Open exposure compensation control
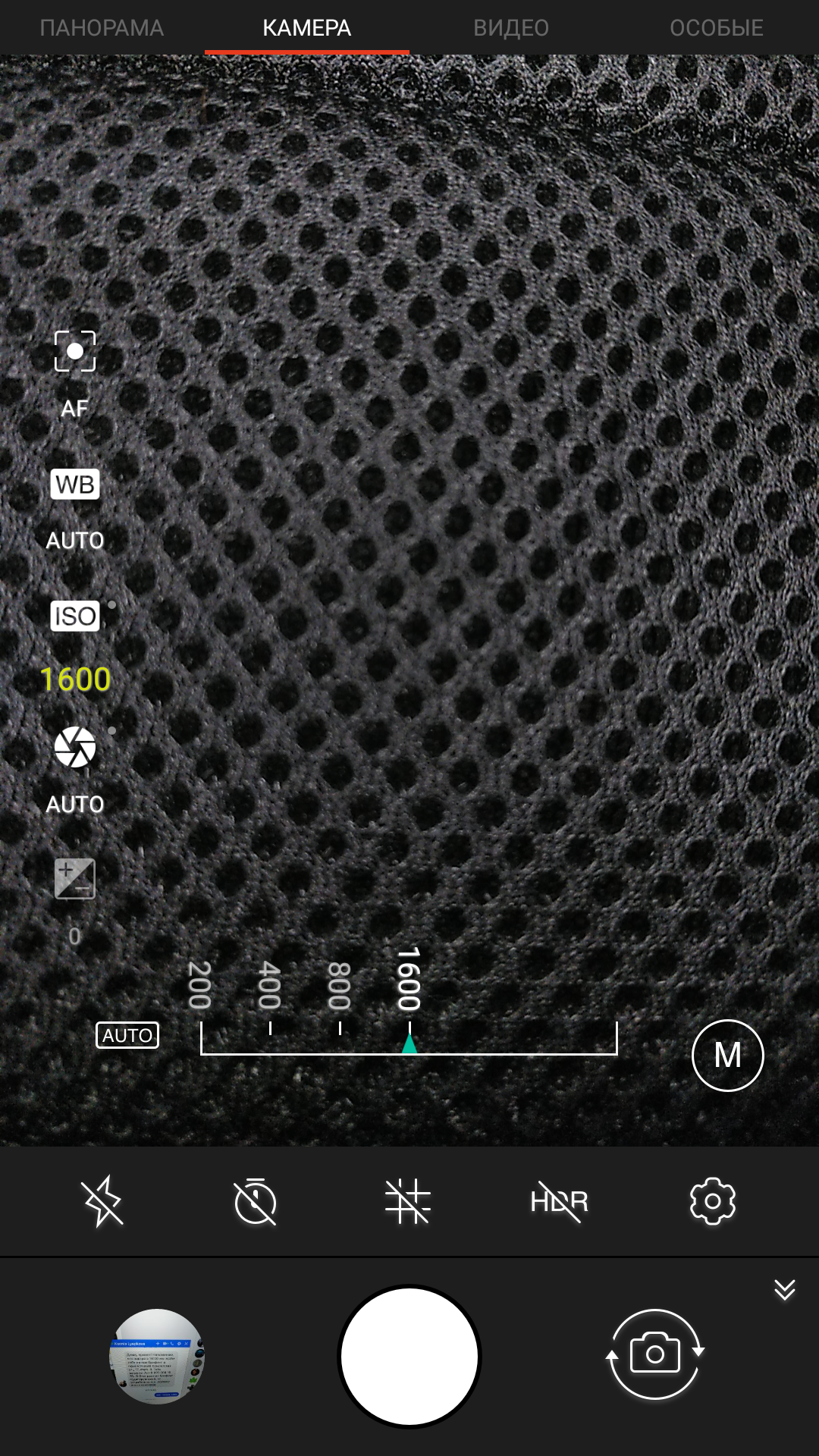 click(x=75, y=879)
